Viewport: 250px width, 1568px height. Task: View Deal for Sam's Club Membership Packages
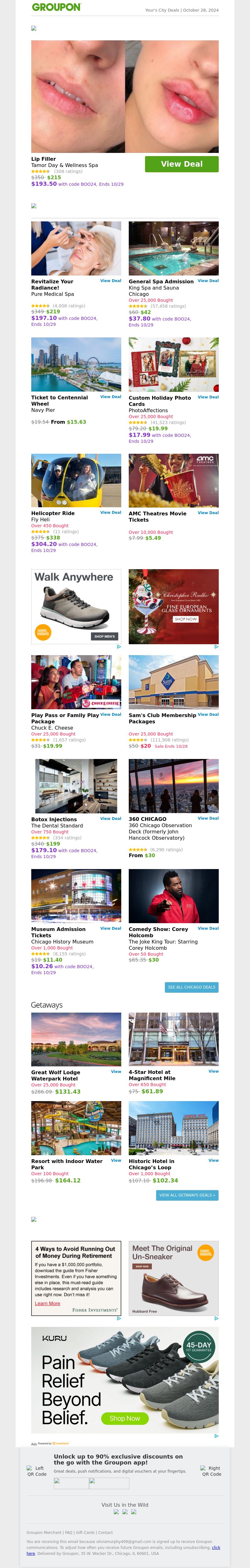207,715
